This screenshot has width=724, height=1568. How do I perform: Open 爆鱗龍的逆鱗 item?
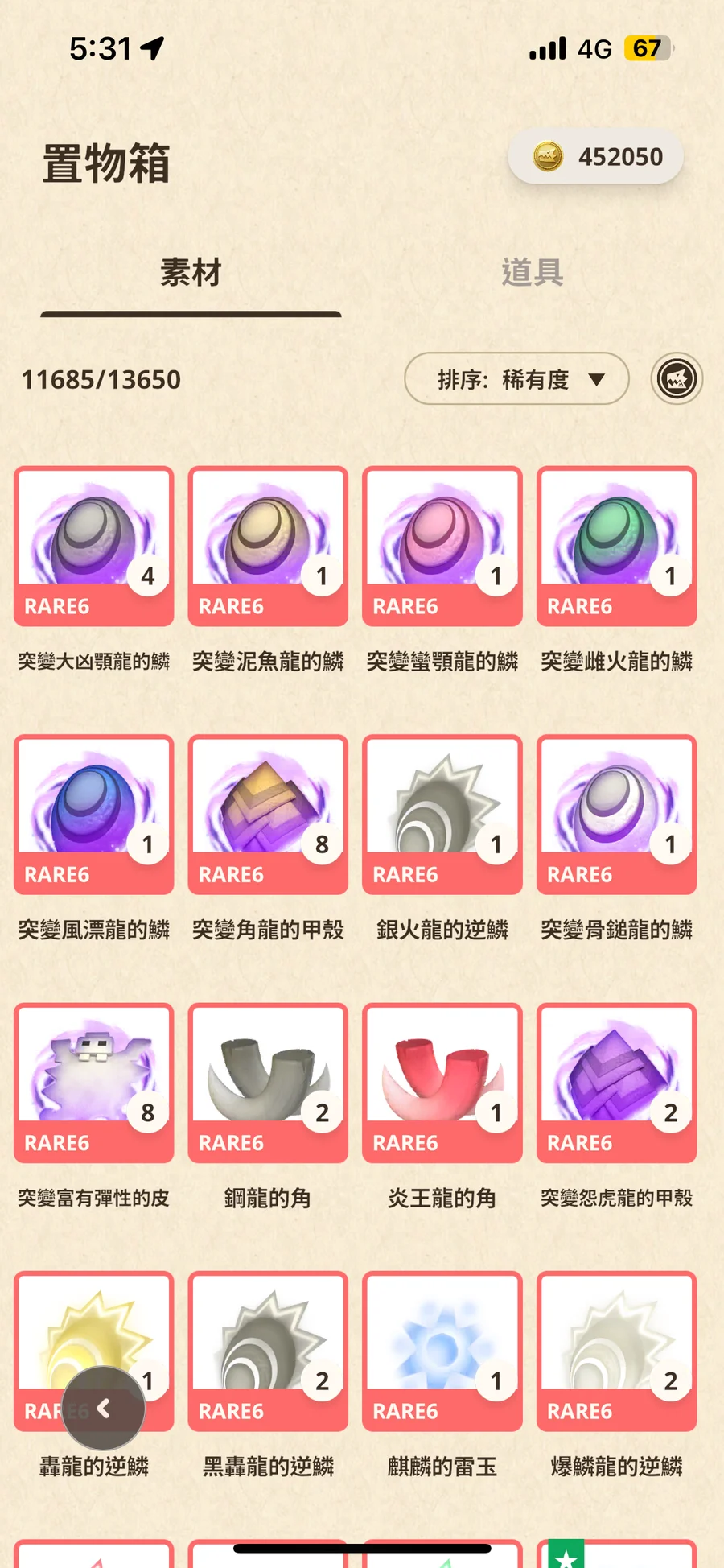(616, 1350)
